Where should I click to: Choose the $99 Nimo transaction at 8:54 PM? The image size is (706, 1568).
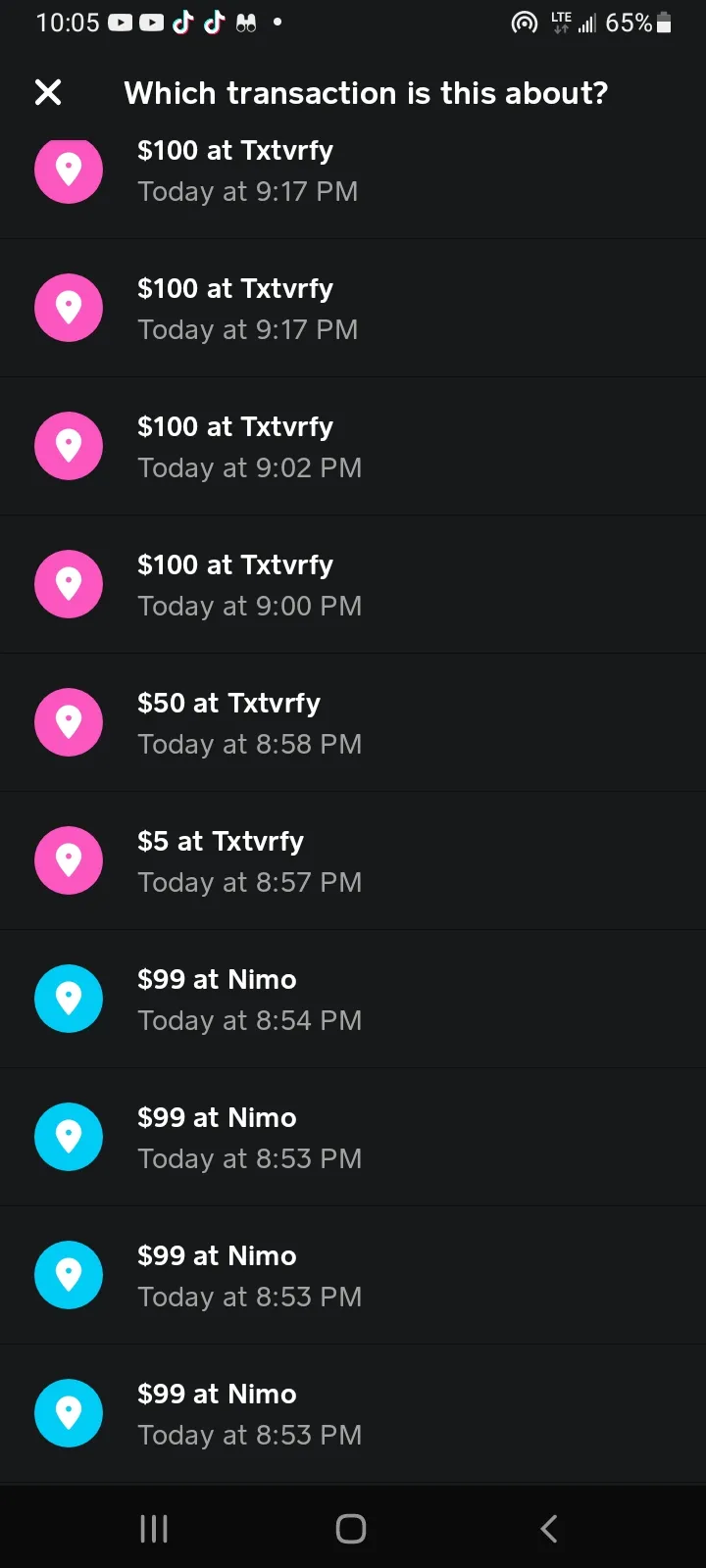click(x=353, y=999)
